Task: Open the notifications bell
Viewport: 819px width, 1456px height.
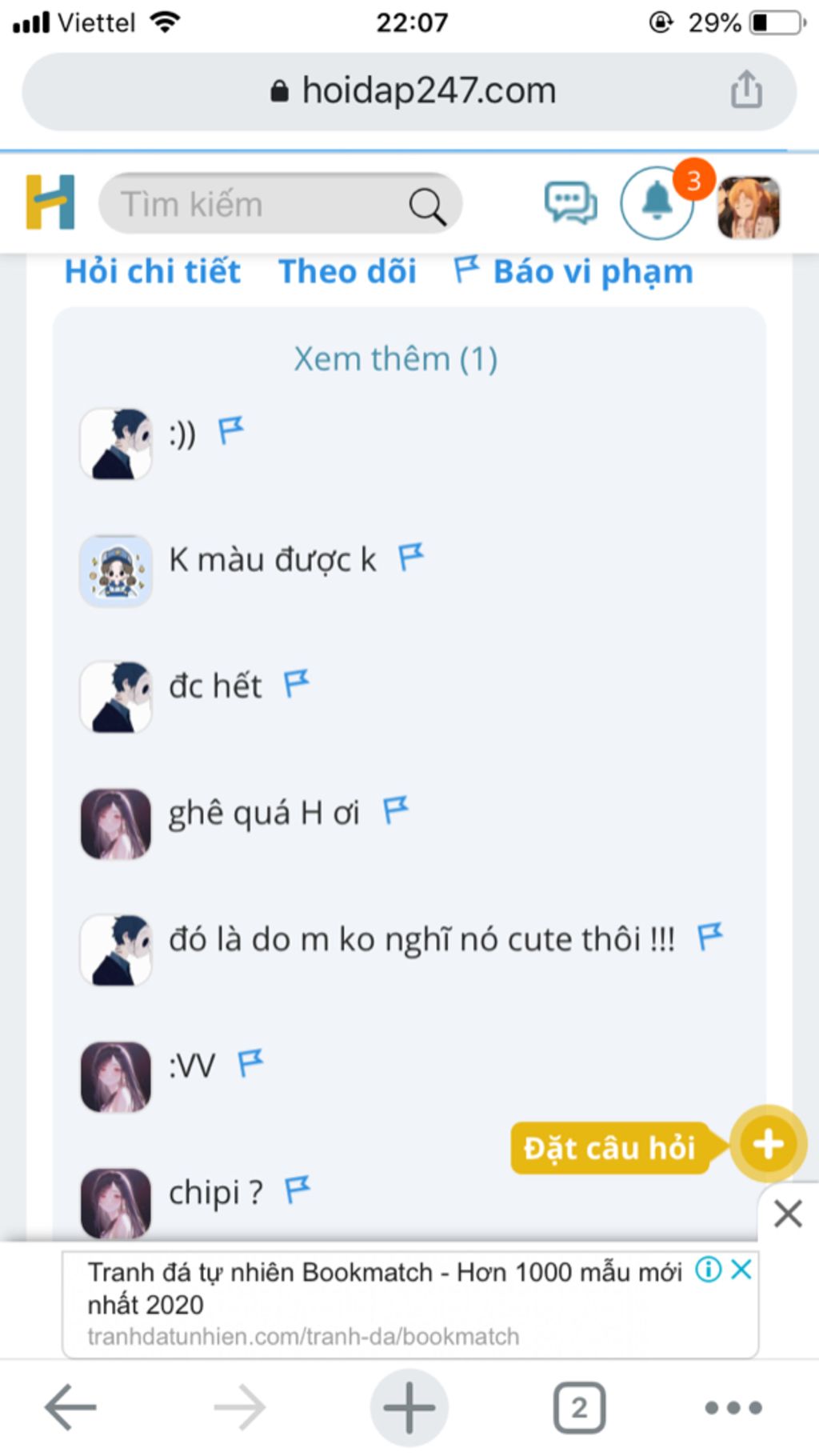Action: pyautogui.click(x=657, y=203)
